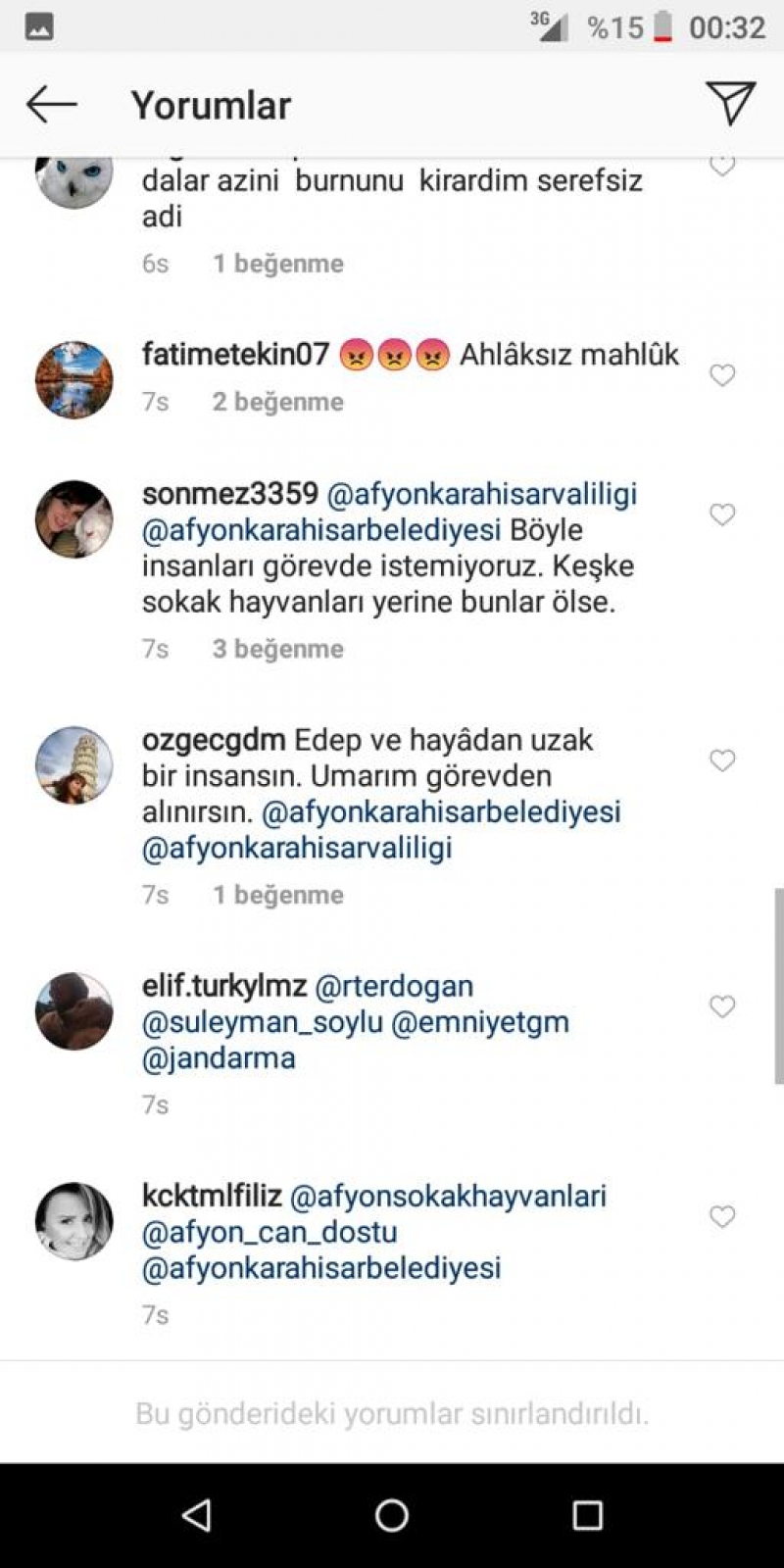The width and height of the screenshot is (784, 1568).
Task: View the 3 beğenme on sonmez3359's comment
Action: coord(278,649)
